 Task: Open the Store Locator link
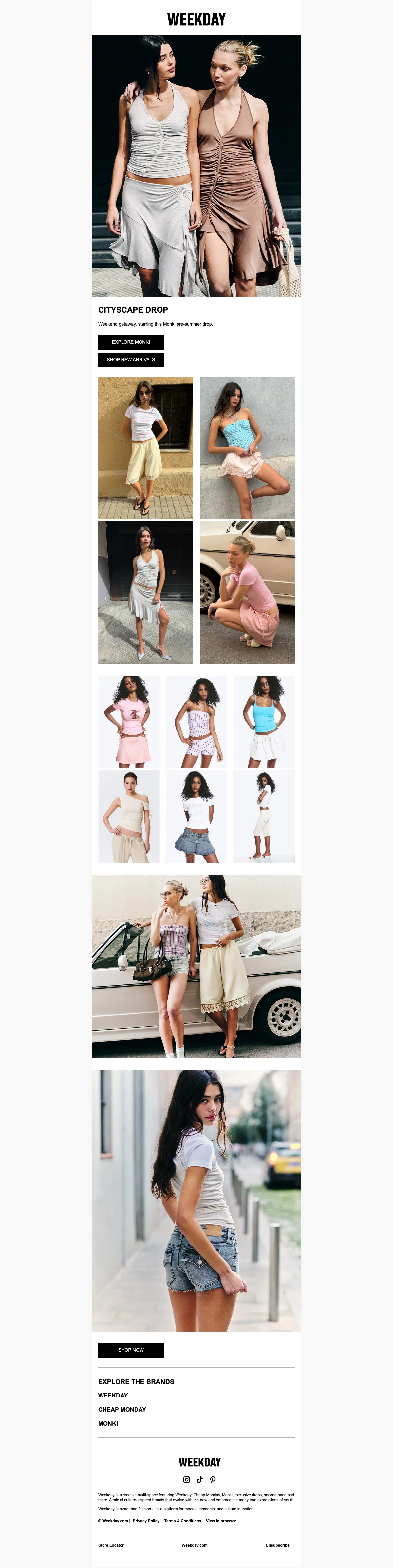point(111,1545)
